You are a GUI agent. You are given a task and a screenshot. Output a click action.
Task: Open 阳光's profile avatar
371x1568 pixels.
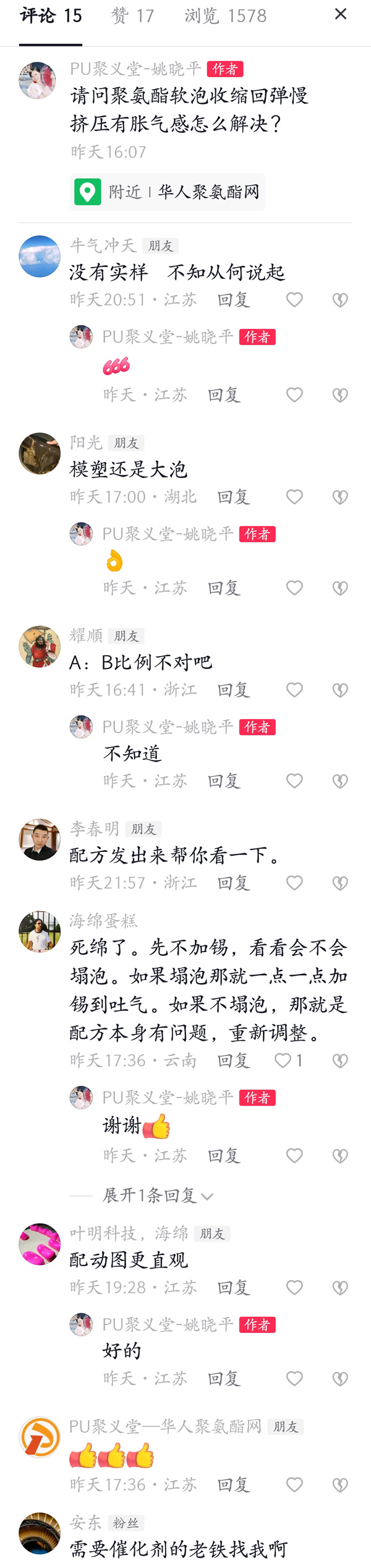[x=40, y=453]
